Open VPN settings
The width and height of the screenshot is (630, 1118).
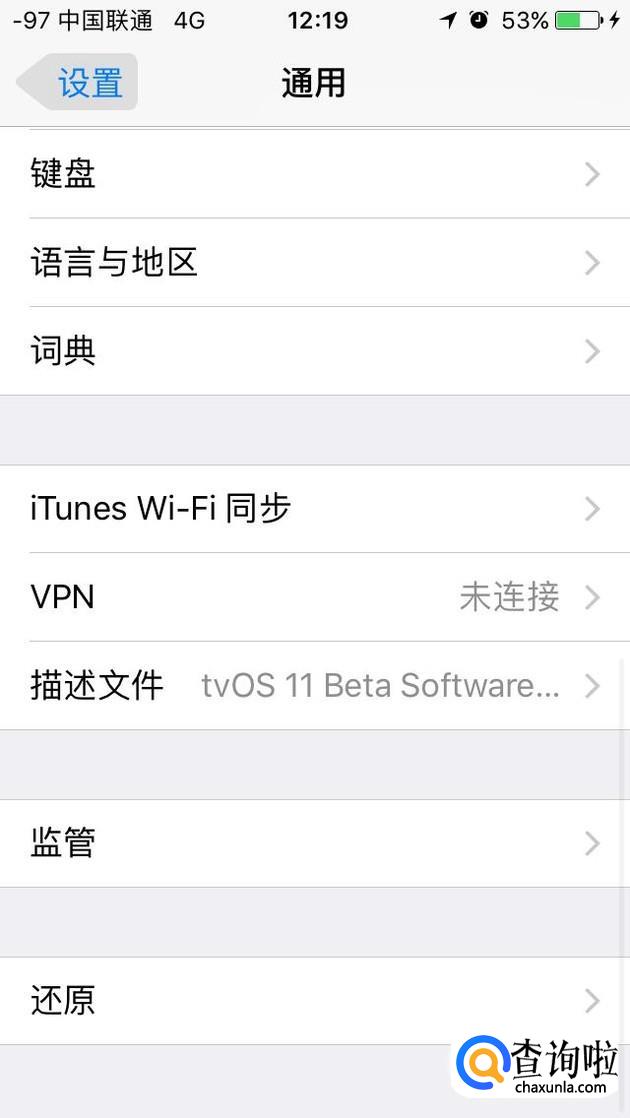pos(315,597)
